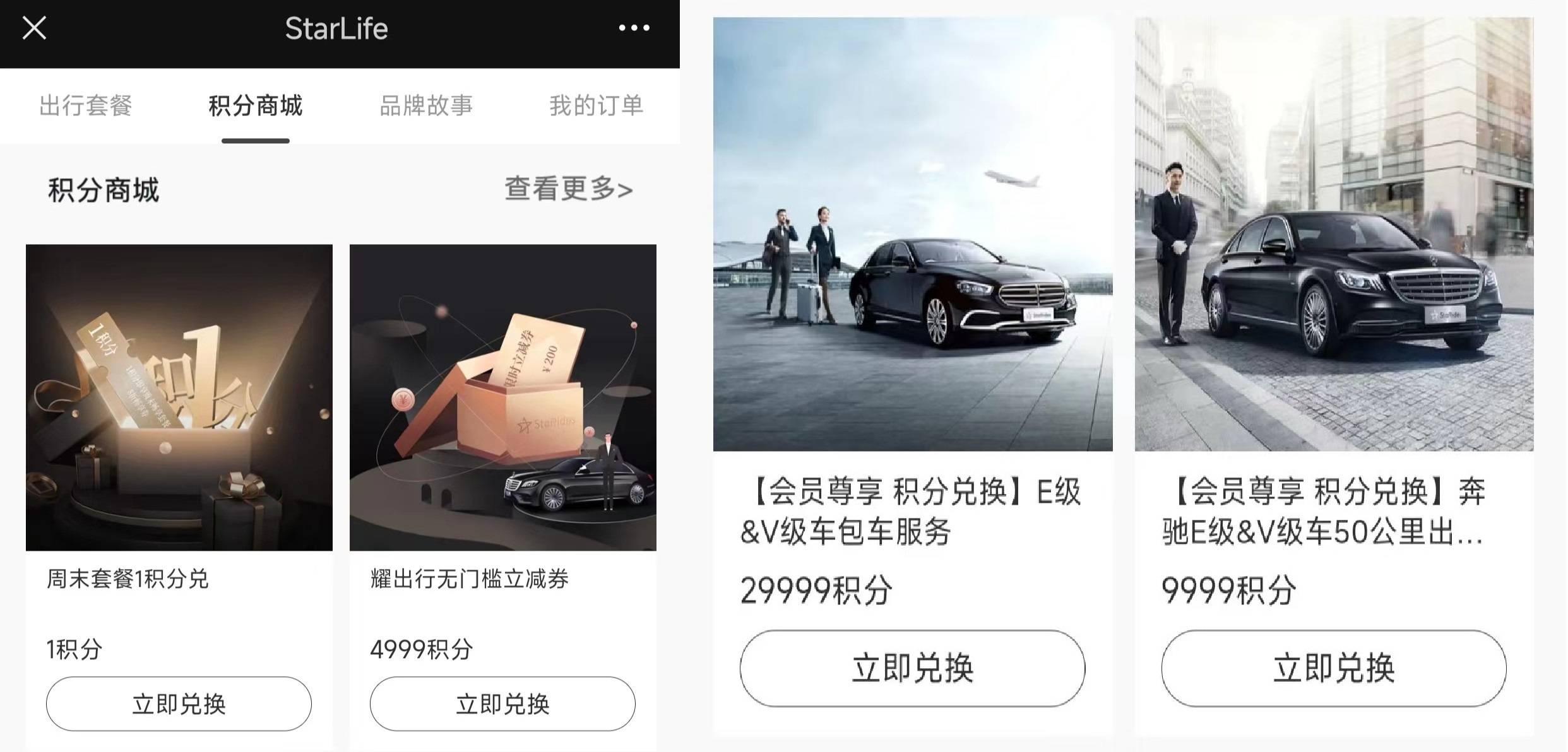Go to the 品牌故事 tab
The image size is (1568, 752).
tap(426, 105)
